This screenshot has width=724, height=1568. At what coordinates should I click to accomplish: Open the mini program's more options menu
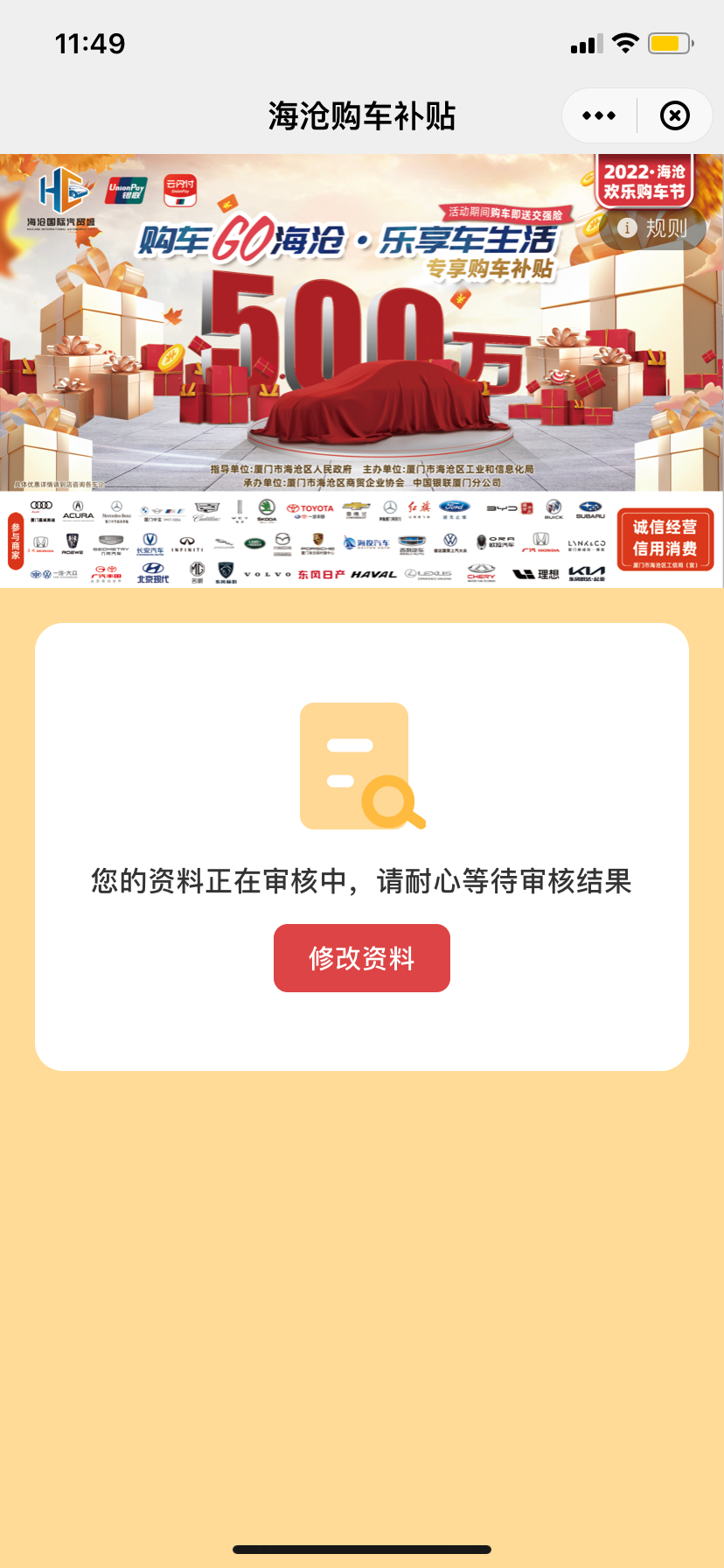599,115
